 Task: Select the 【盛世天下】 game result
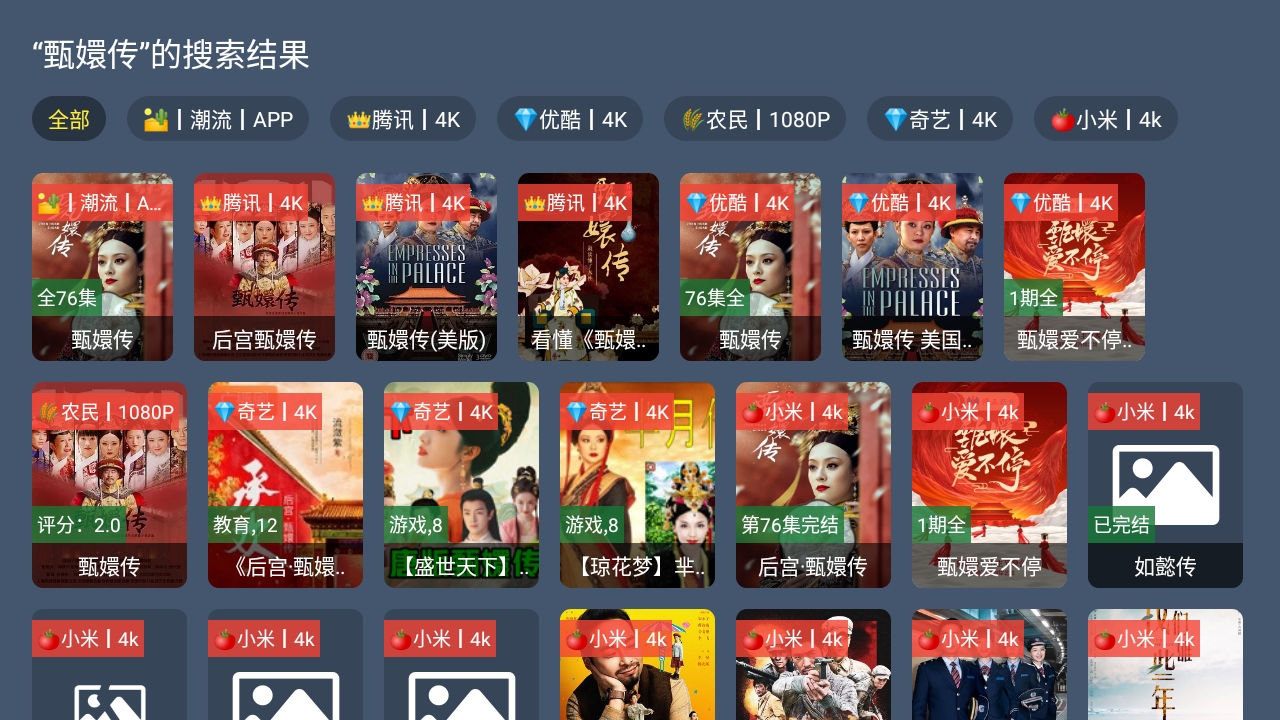pos(461,485)
